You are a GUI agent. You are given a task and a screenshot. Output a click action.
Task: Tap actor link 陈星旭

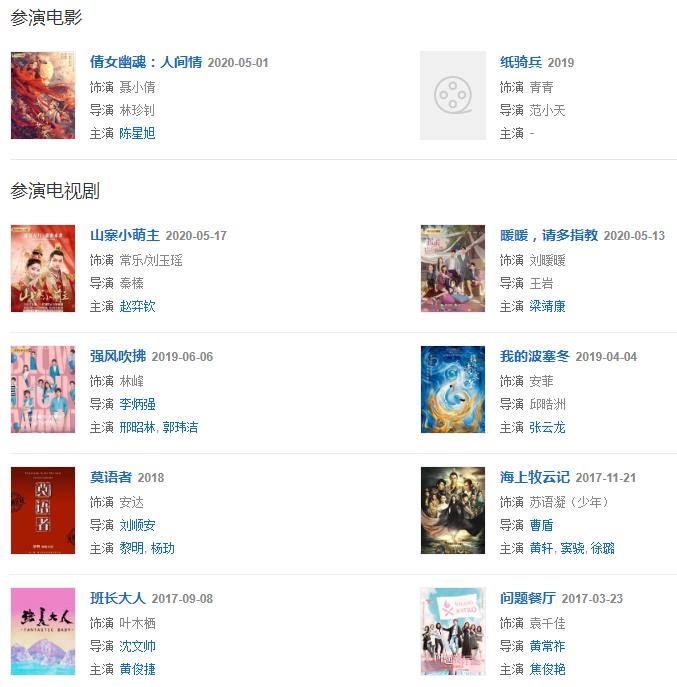[x=137, y=133]
